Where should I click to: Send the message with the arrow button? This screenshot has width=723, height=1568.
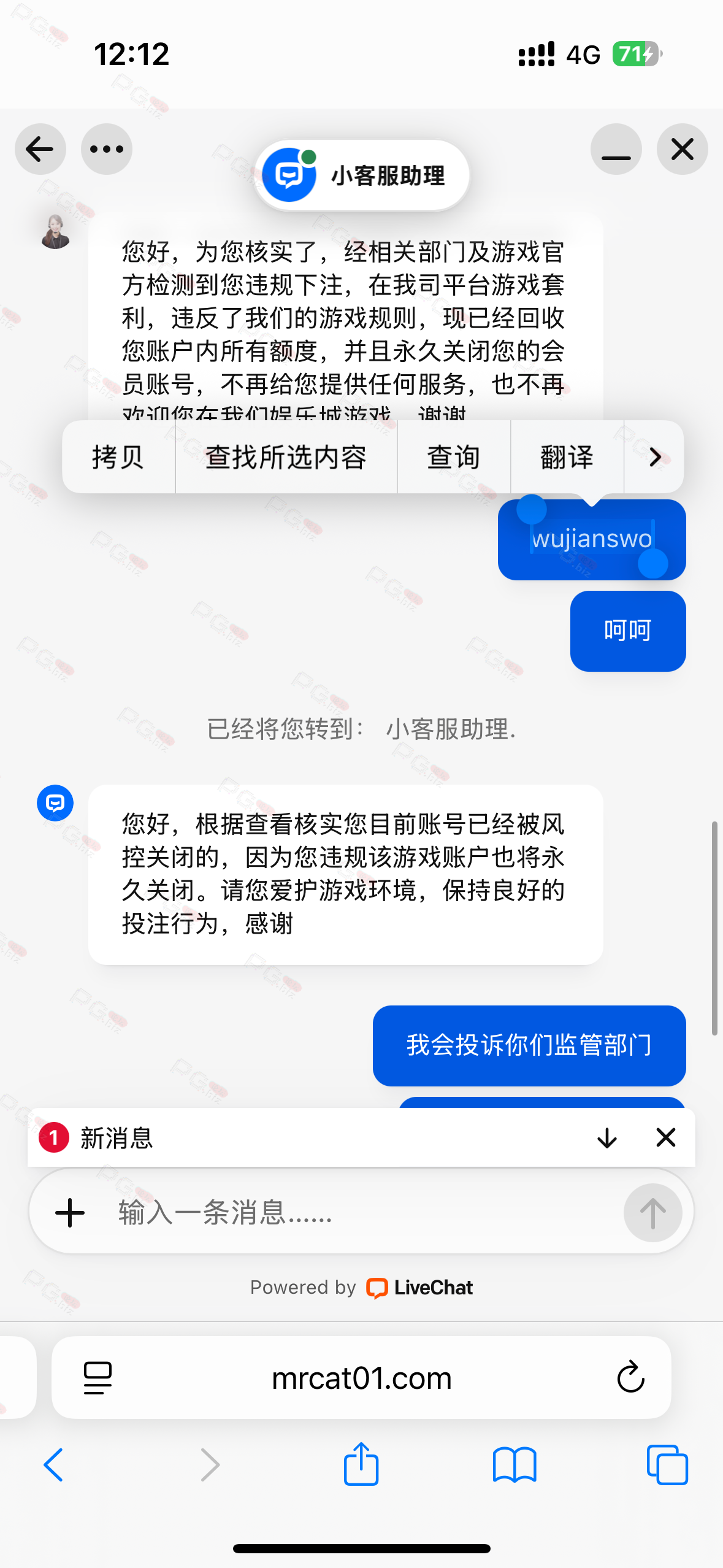click(652, 1213)
